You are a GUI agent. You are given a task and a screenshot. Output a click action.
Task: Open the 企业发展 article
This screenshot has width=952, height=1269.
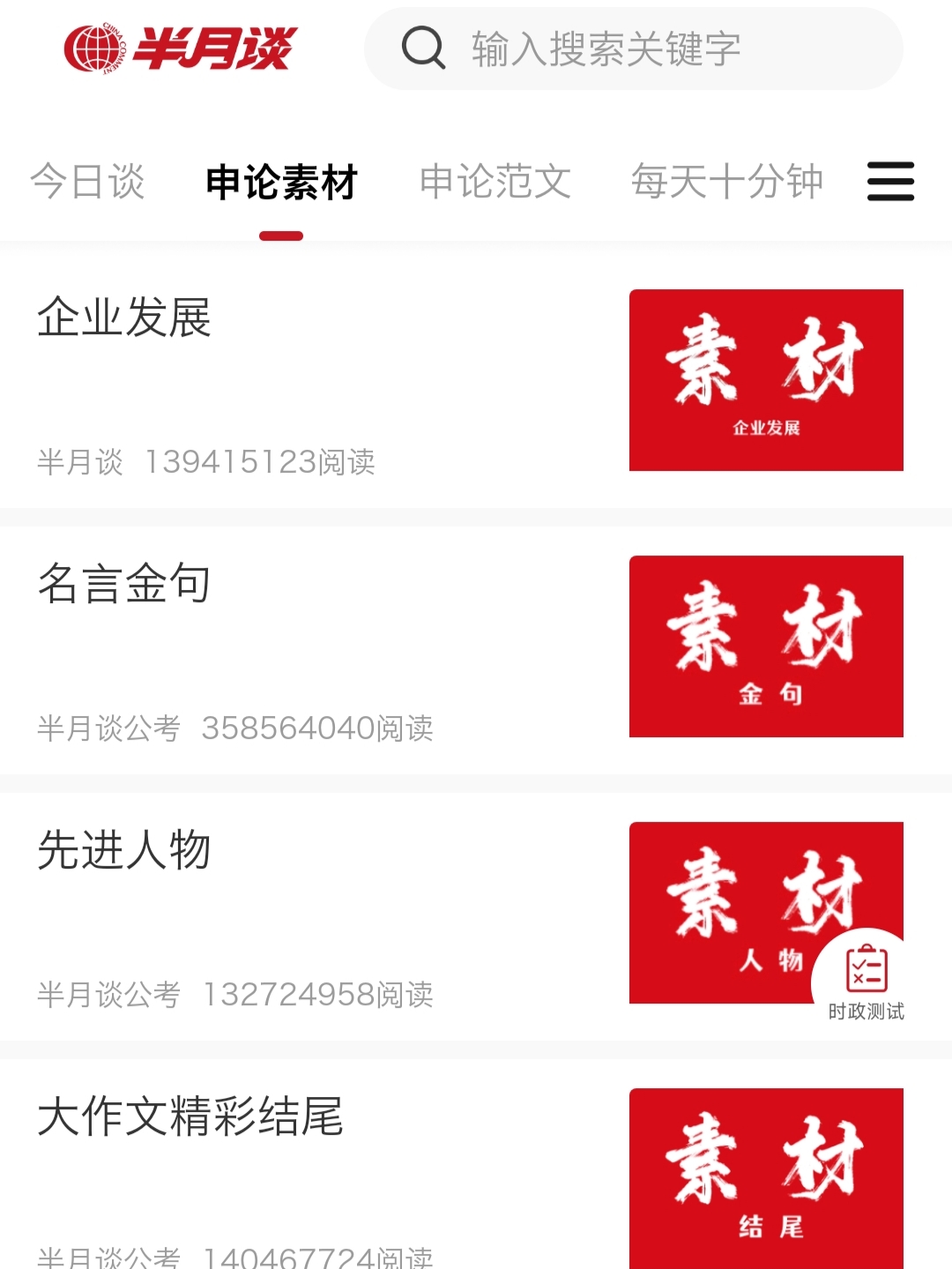point(124,317)
